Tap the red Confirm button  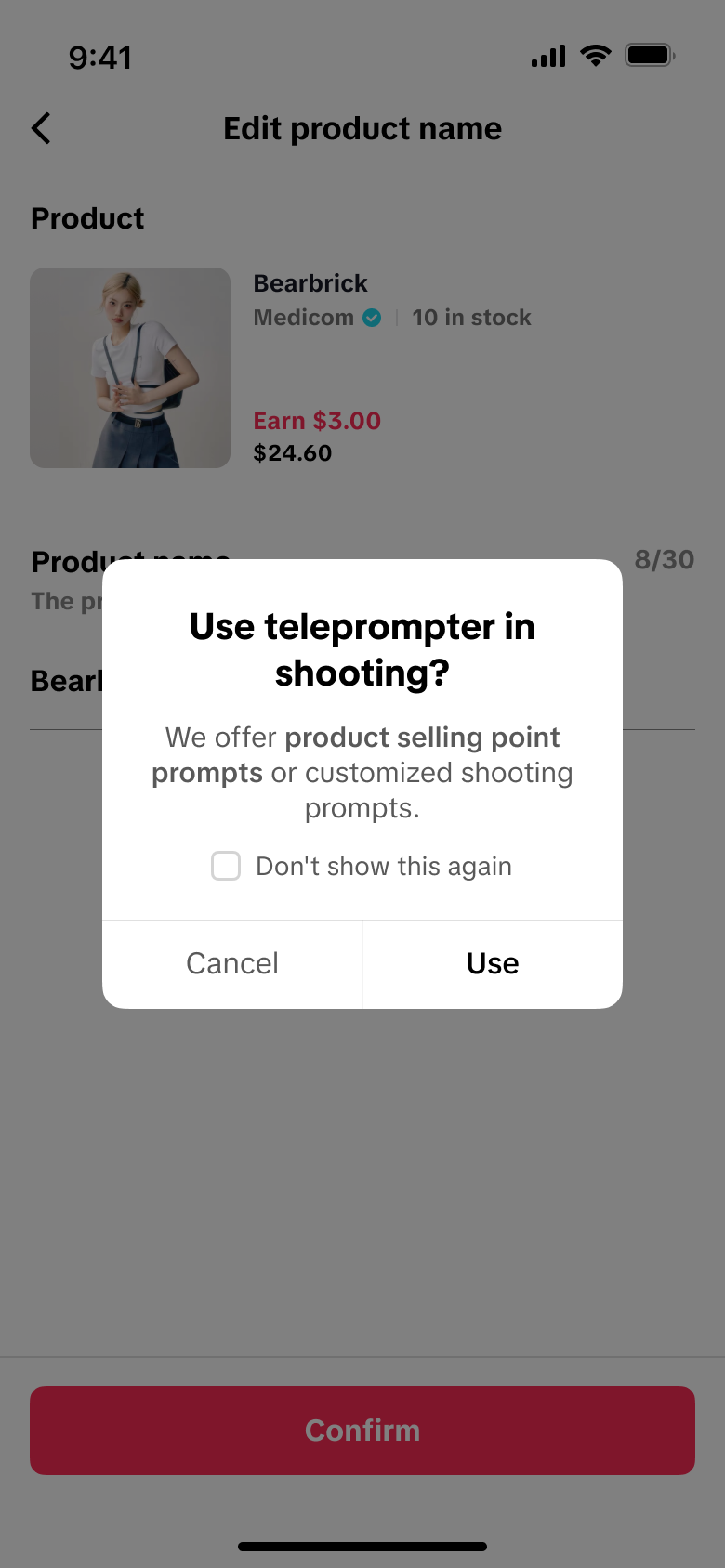(x=362, y=1430)
